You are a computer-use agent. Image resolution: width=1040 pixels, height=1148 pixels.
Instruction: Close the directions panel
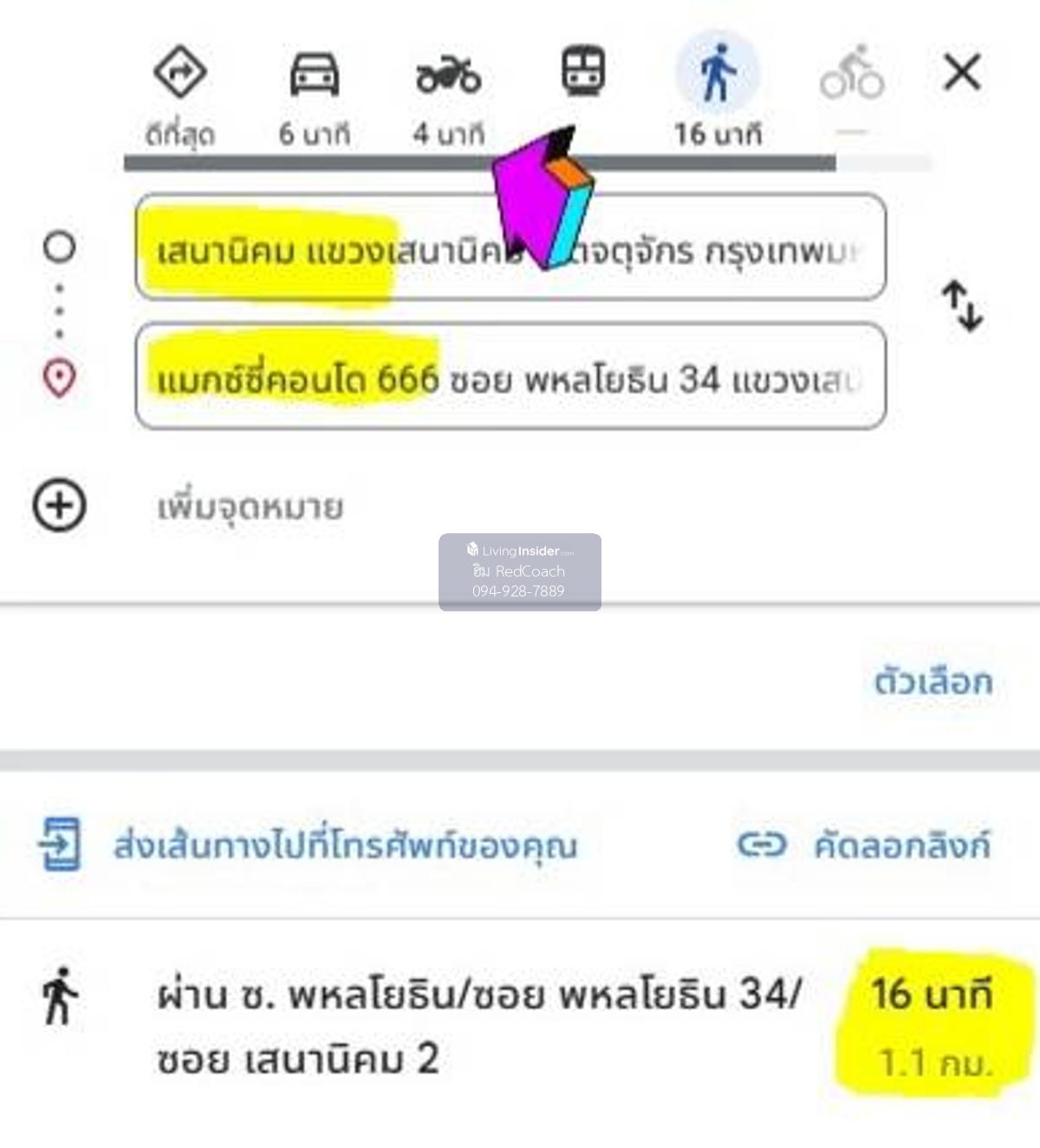coord(962,72)
